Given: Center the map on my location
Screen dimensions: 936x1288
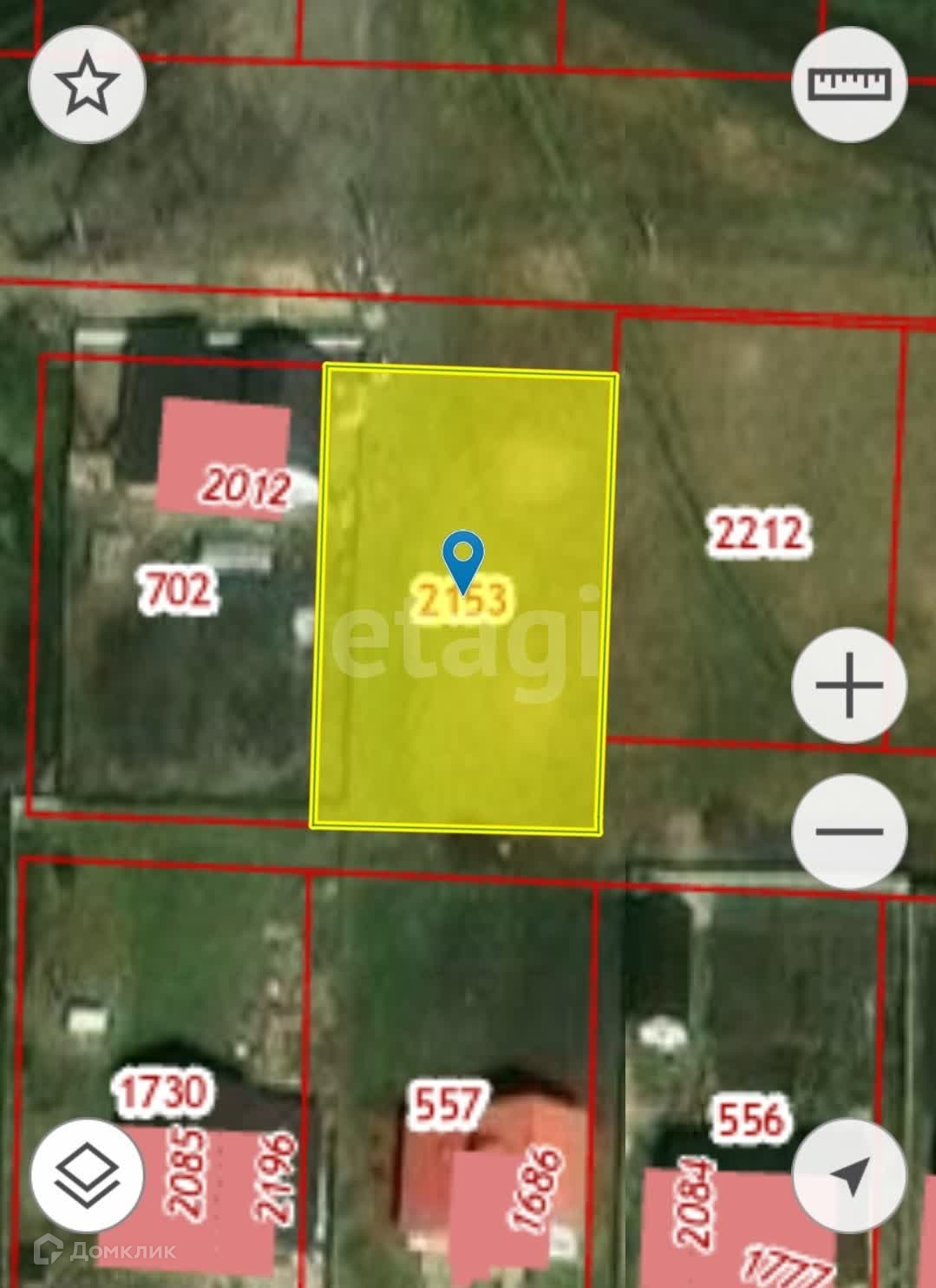Looking at the screenshot, I should point(849,1175).
